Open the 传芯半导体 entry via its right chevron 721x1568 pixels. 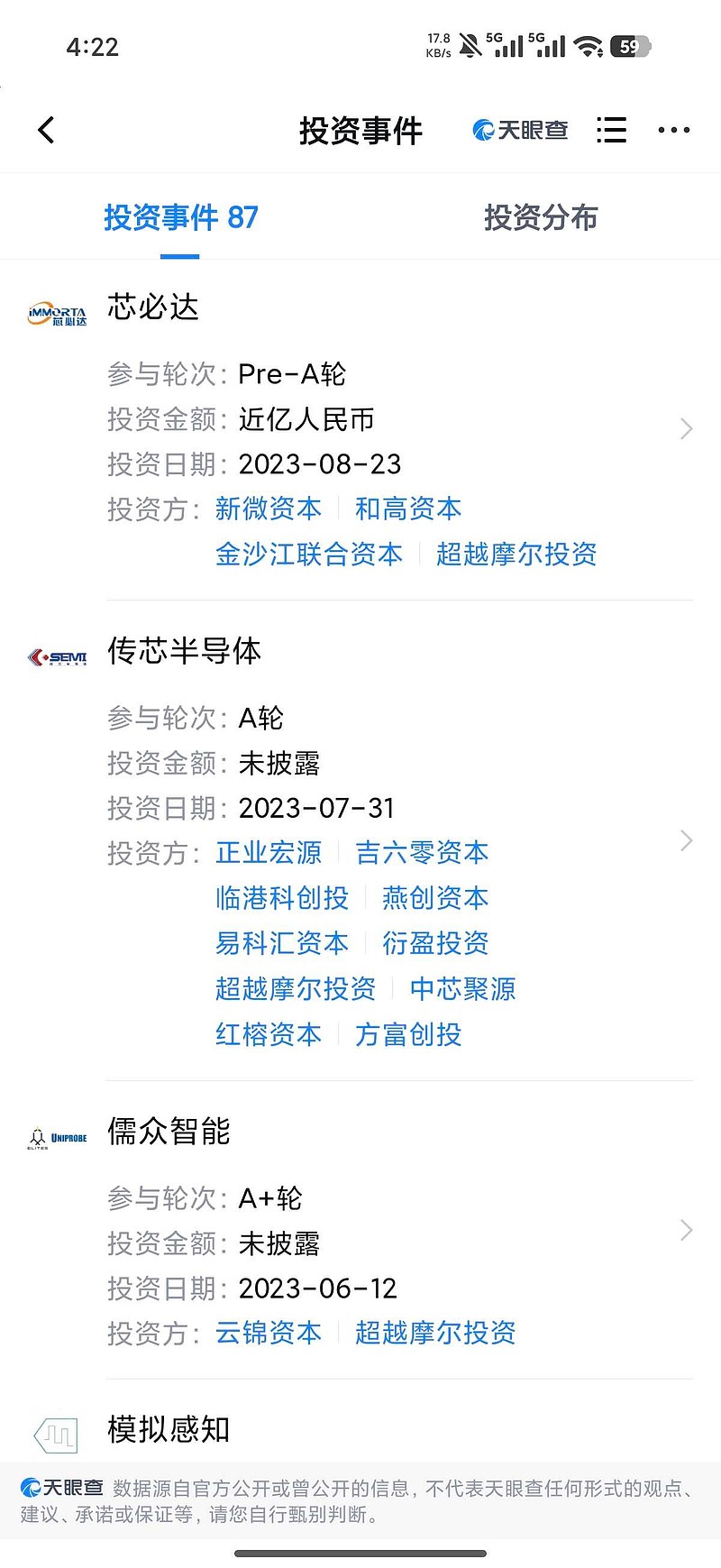pos(688,840)
